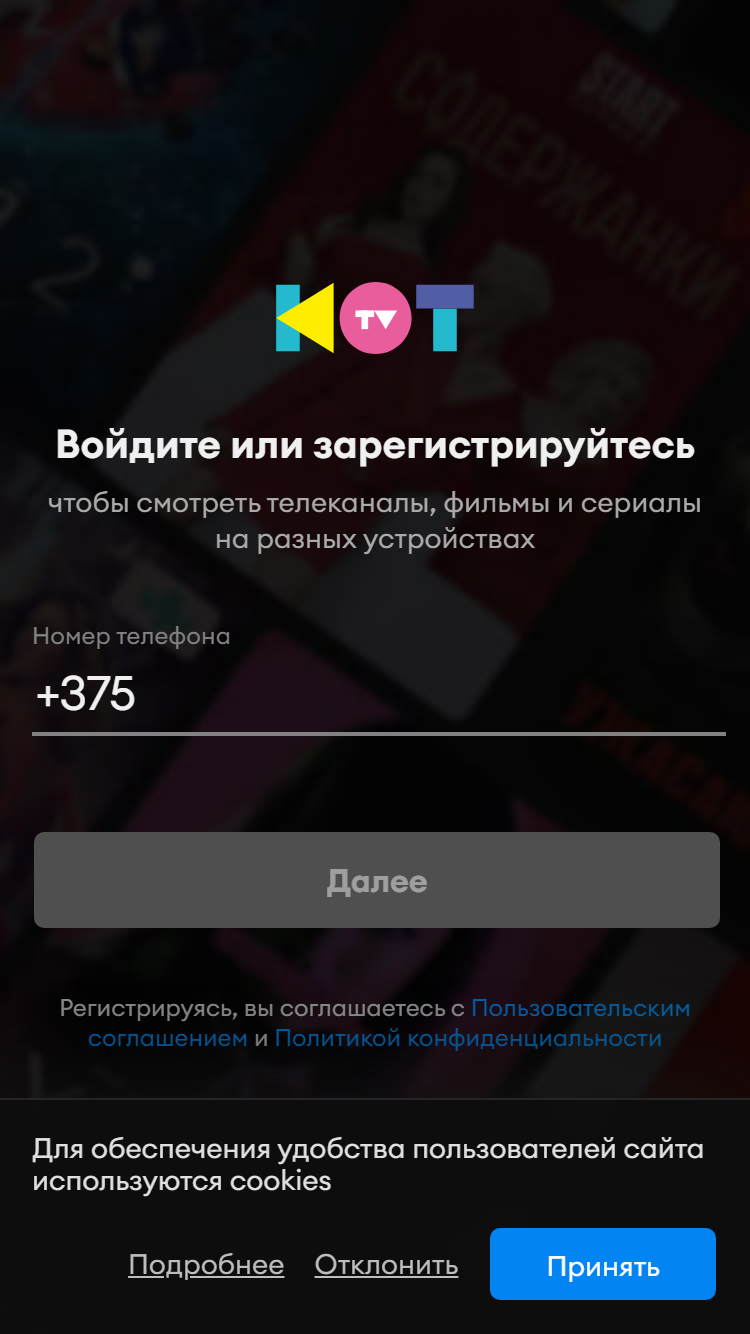Accept cookies with Принять
750x1334 pixels.
coord(603,1265)
